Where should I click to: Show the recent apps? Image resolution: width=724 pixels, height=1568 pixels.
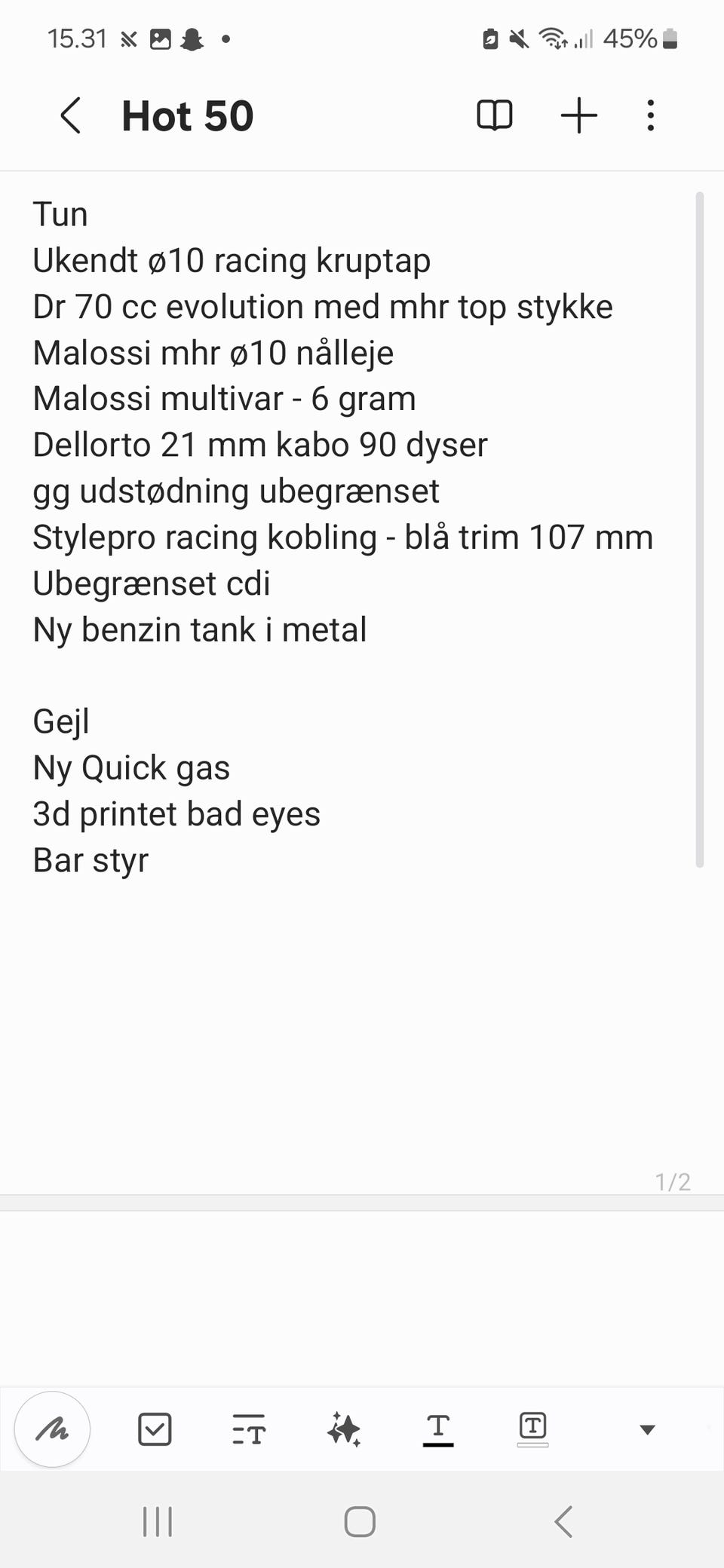click(x=158, y=1521)
